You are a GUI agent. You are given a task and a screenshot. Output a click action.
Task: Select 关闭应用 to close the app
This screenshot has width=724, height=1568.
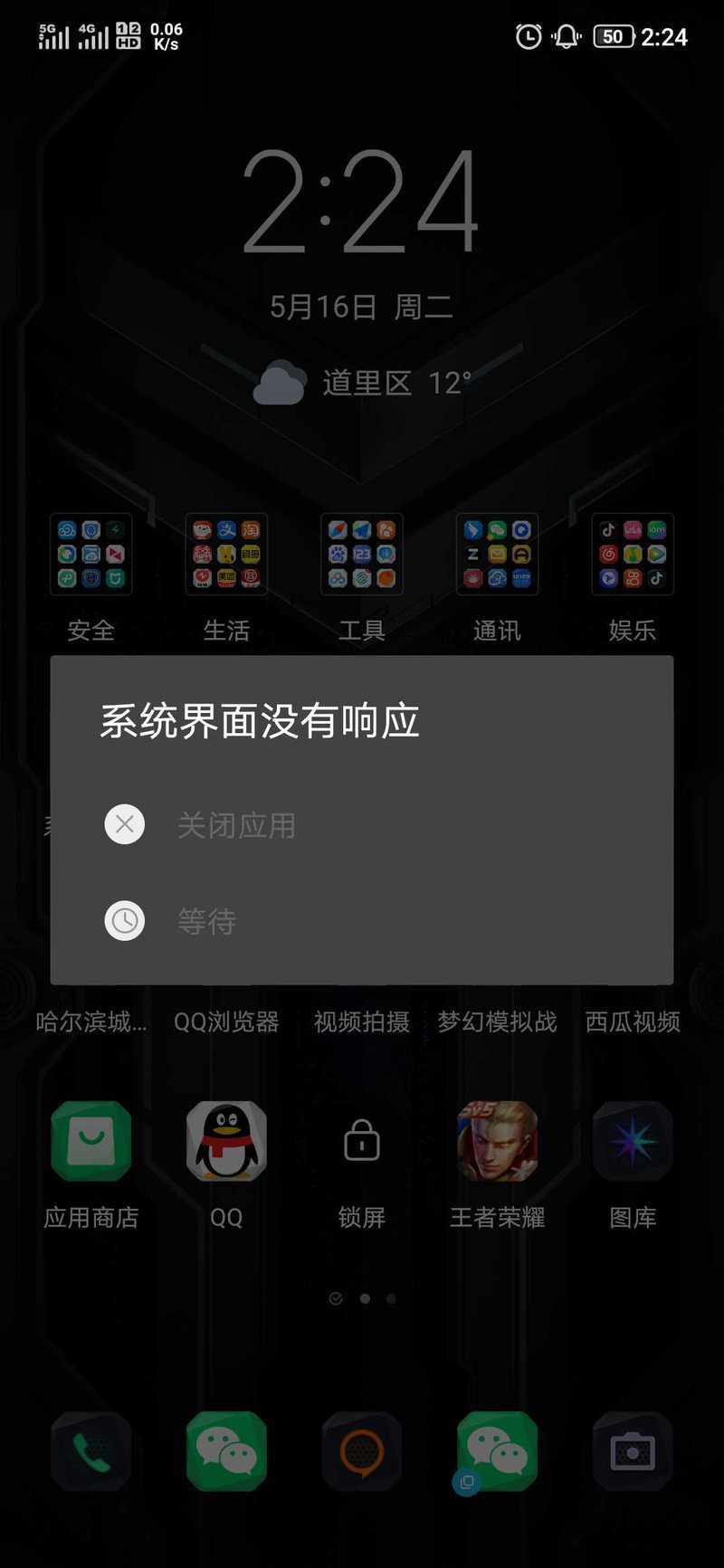361,825
